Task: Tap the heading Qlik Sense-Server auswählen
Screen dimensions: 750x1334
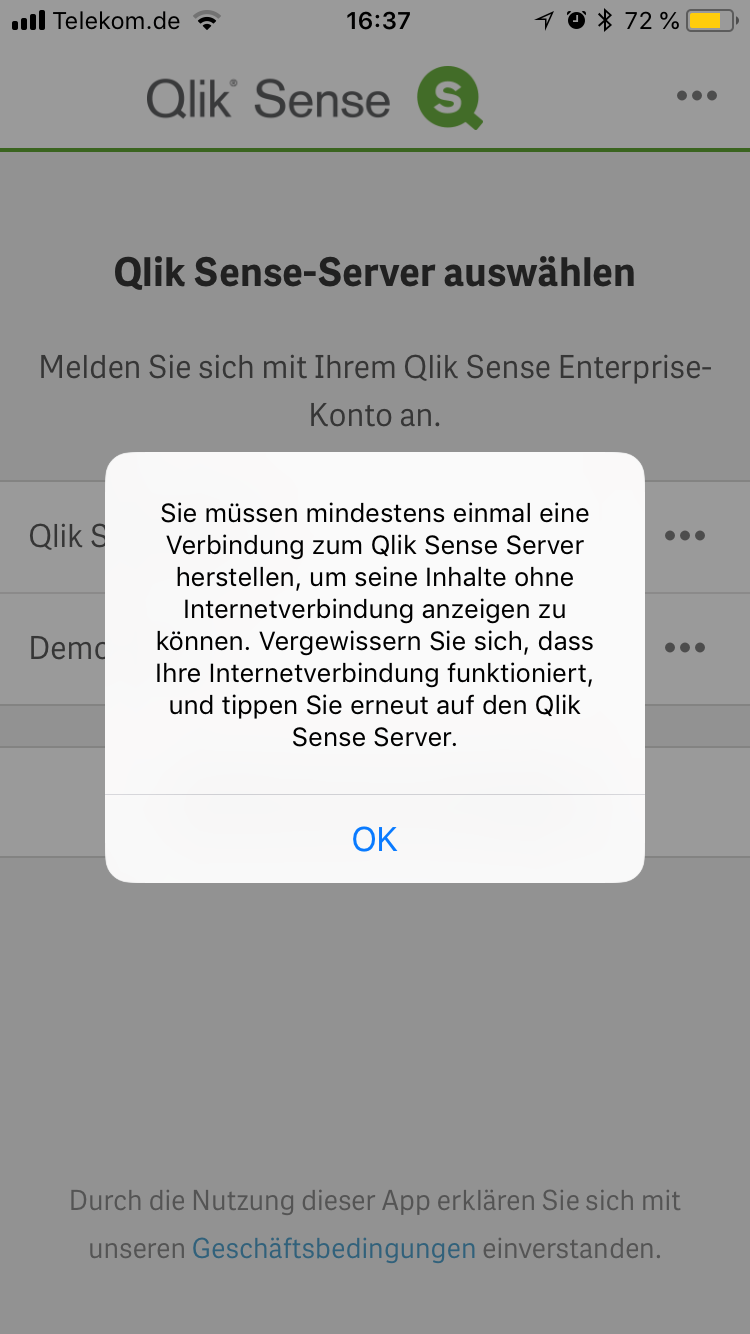Action: point(374,271)
